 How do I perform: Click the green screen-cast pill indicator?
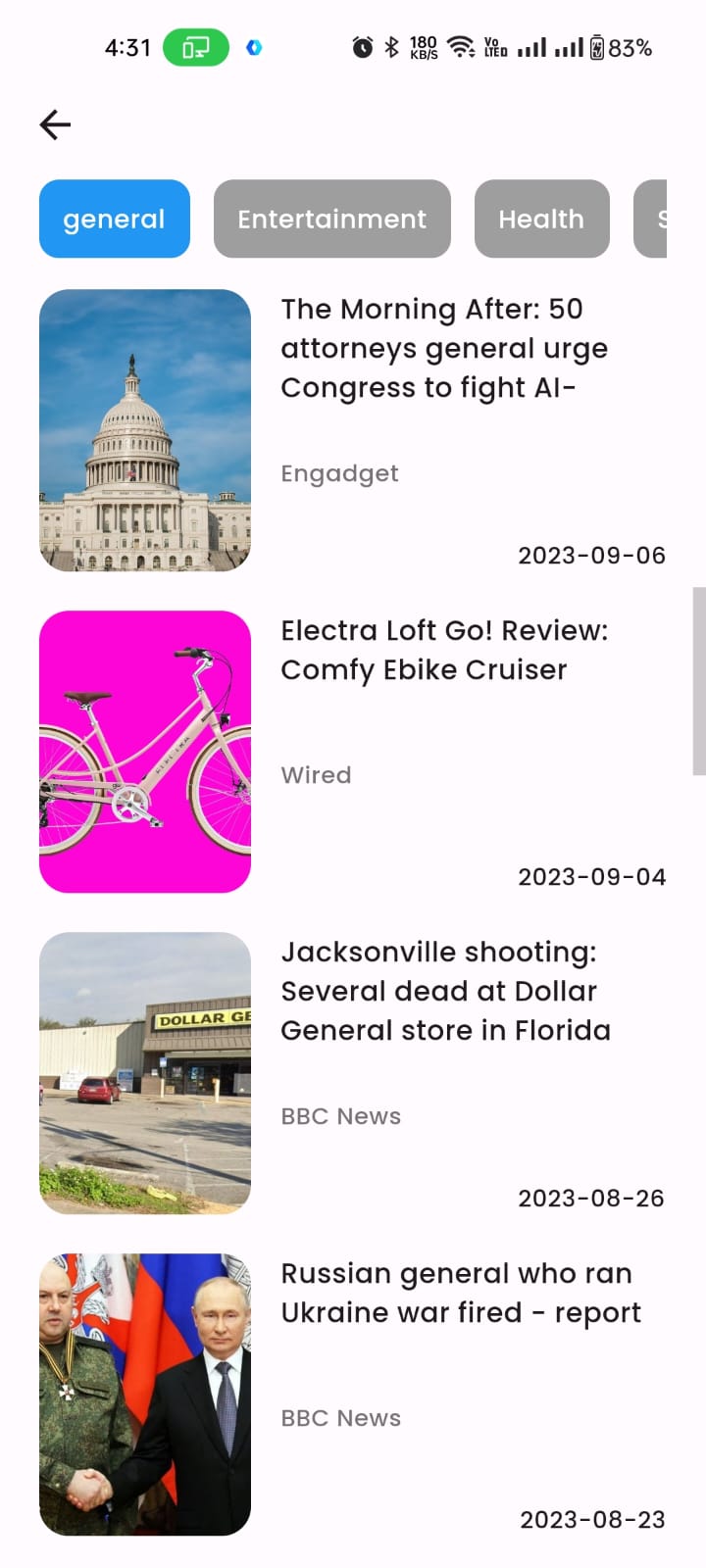pos(194,45)
